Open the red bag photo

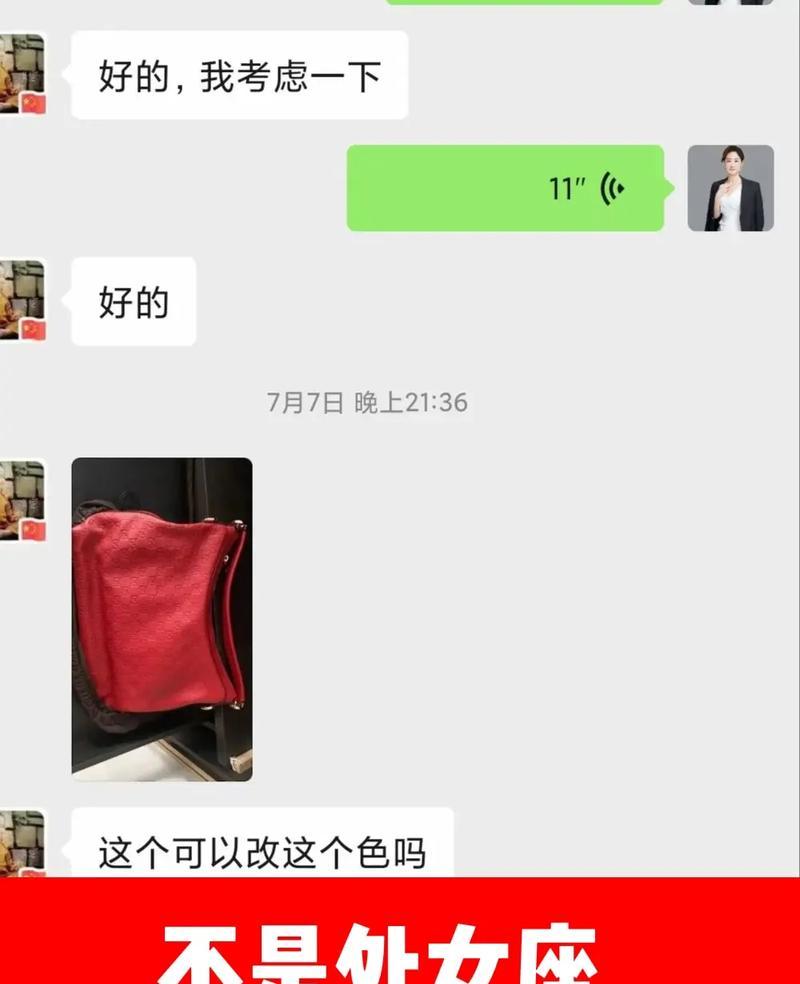click(x=162, y=619)
